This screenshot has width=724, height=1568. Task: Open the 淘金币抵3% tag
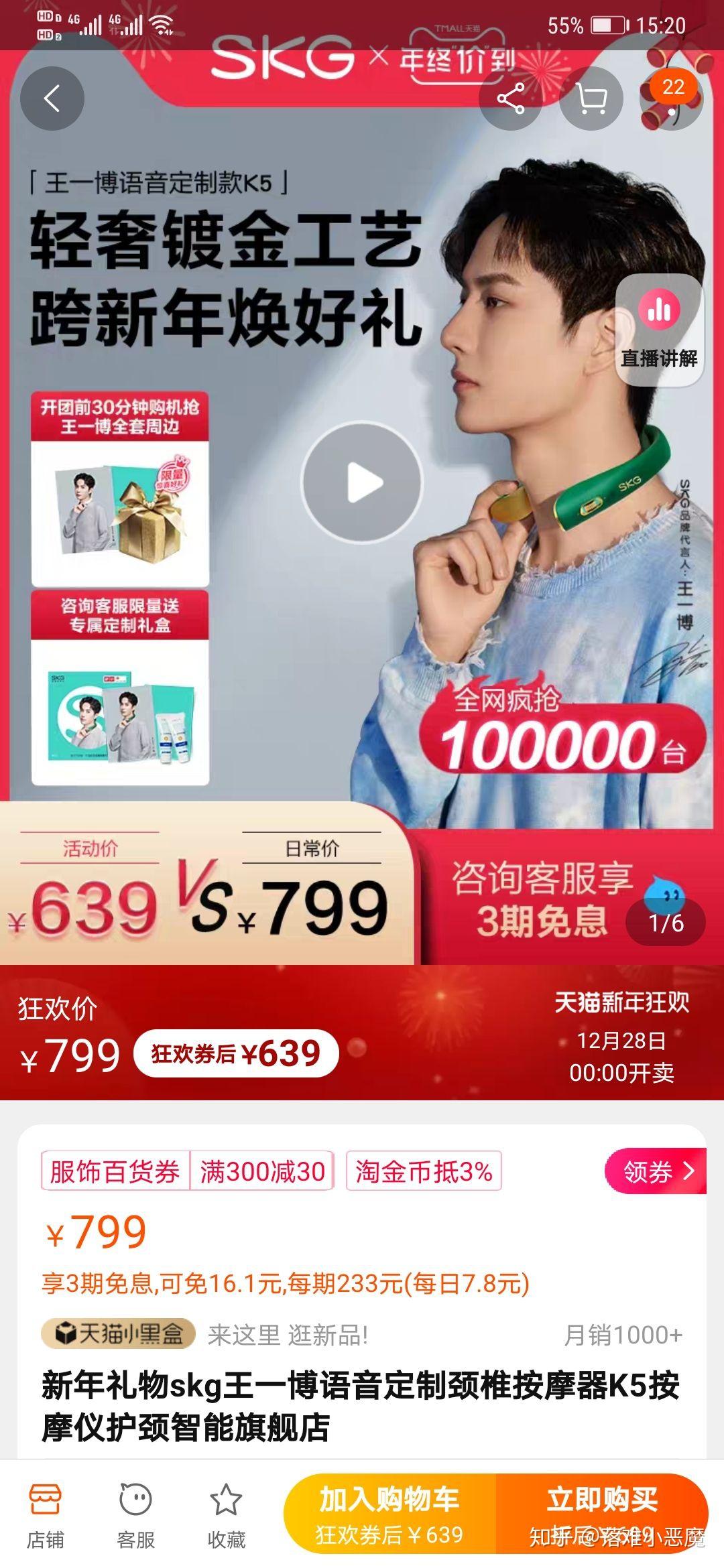point(424,1171)
